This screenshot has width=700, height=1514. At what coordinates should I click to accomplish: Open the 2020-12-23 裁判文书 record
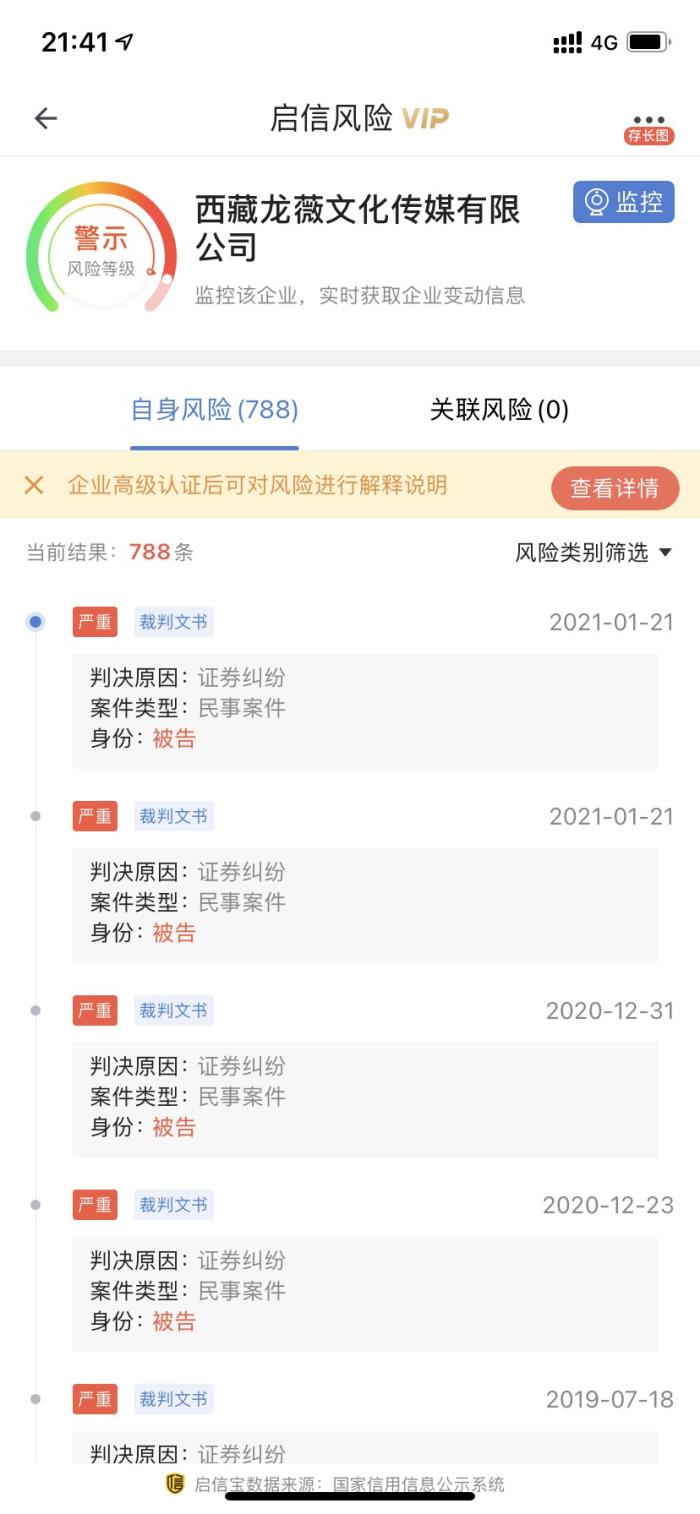365,1292
